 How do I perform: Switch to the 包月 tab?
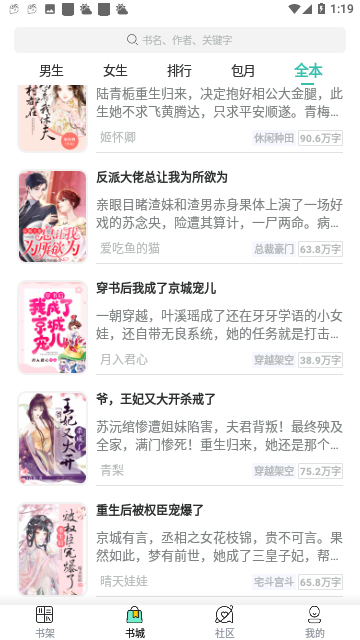243,71
